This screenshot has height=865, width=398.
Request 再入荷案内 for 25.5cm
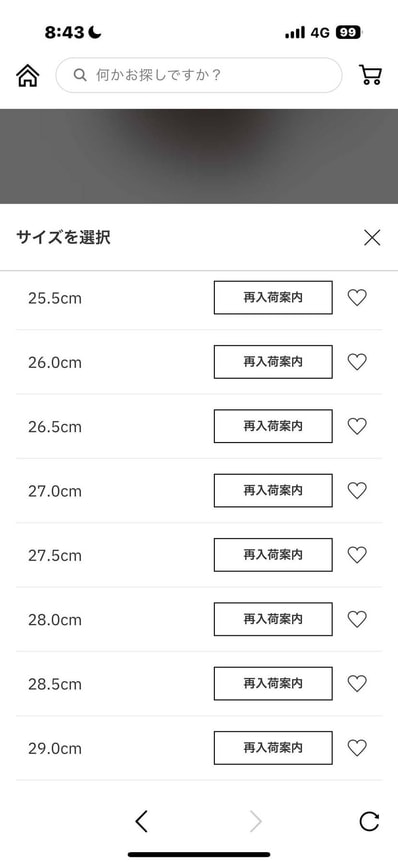coord(273,298)
